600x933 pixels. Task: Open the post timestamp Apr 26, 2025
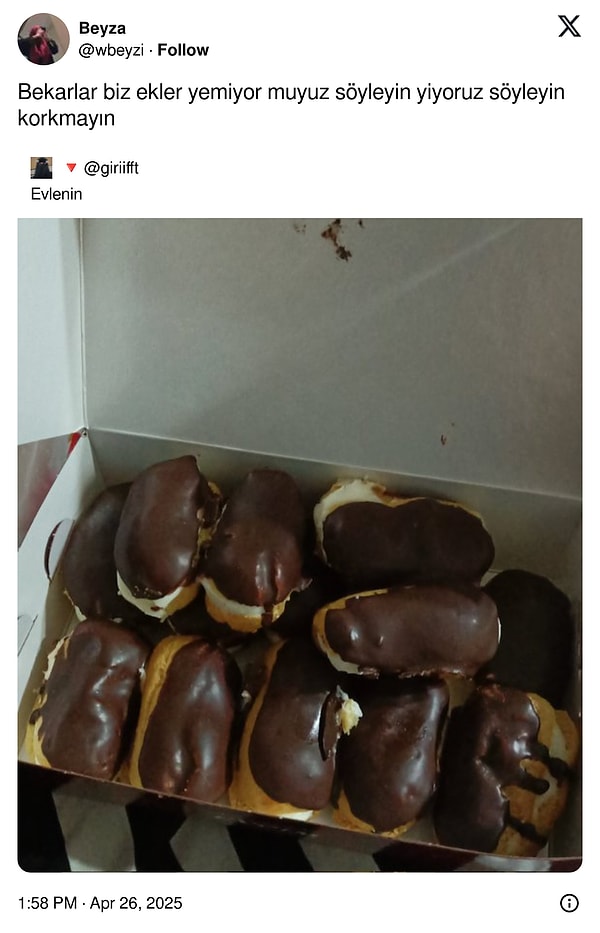[100, 903]
